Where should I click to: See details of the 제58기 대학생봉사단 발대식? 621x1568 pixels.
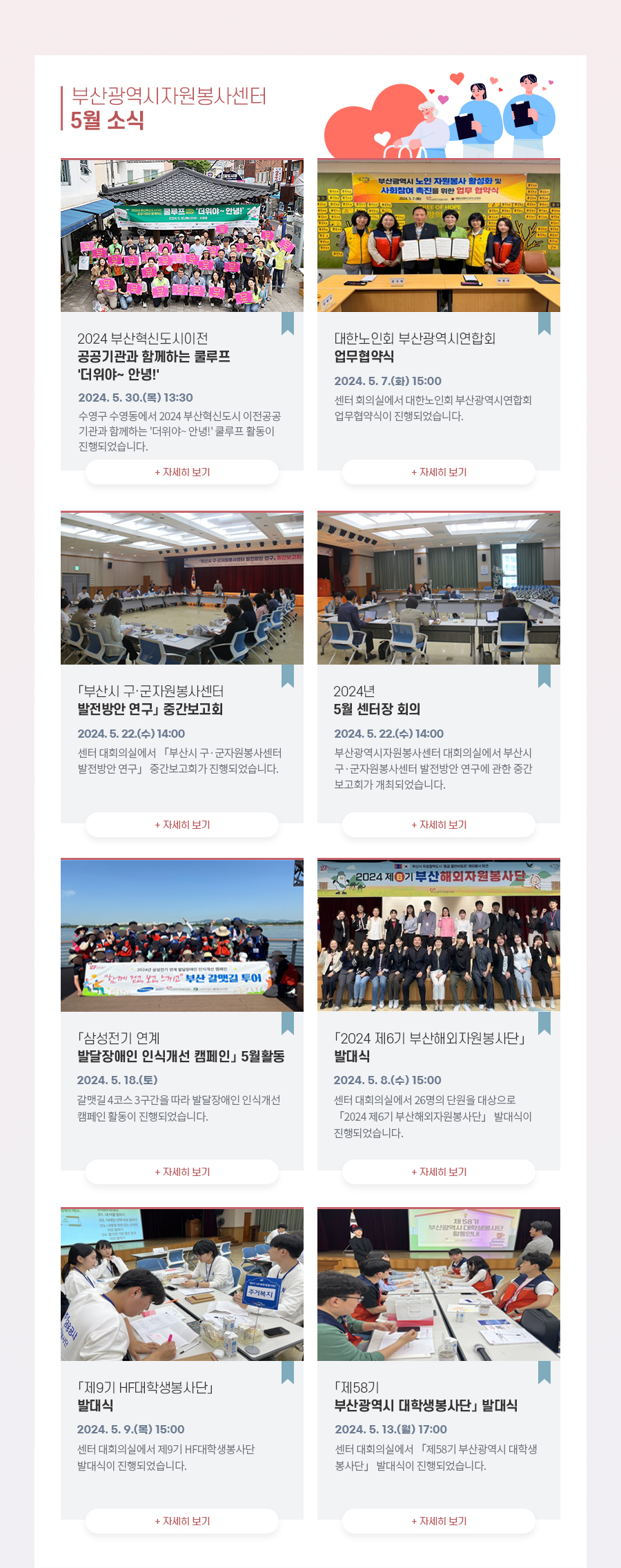[x=439, y=1521]
